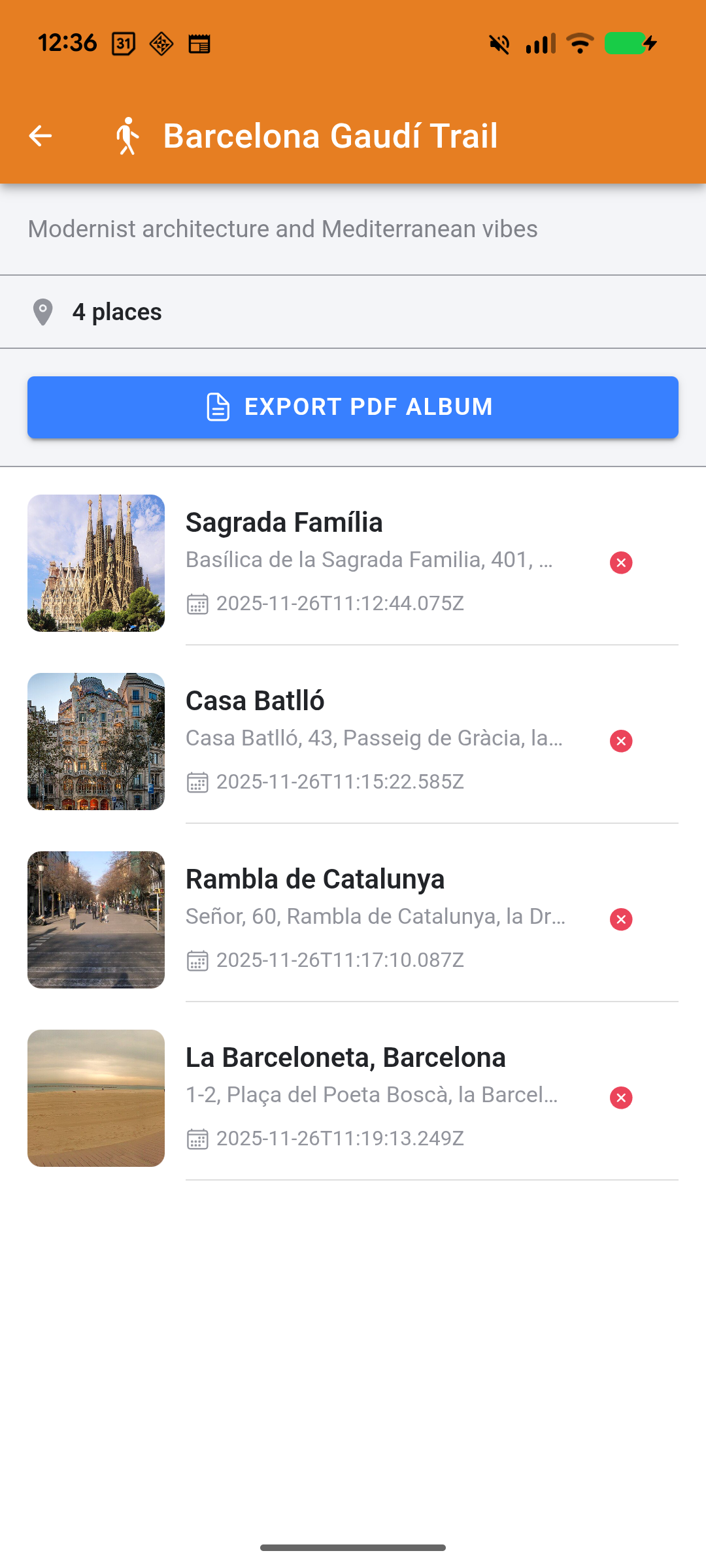This screenshot has height=1568, width=706.
Task: Tap the calendar icon beside La Barceloneta's timestamp
Action: [x=197, y=1139]
